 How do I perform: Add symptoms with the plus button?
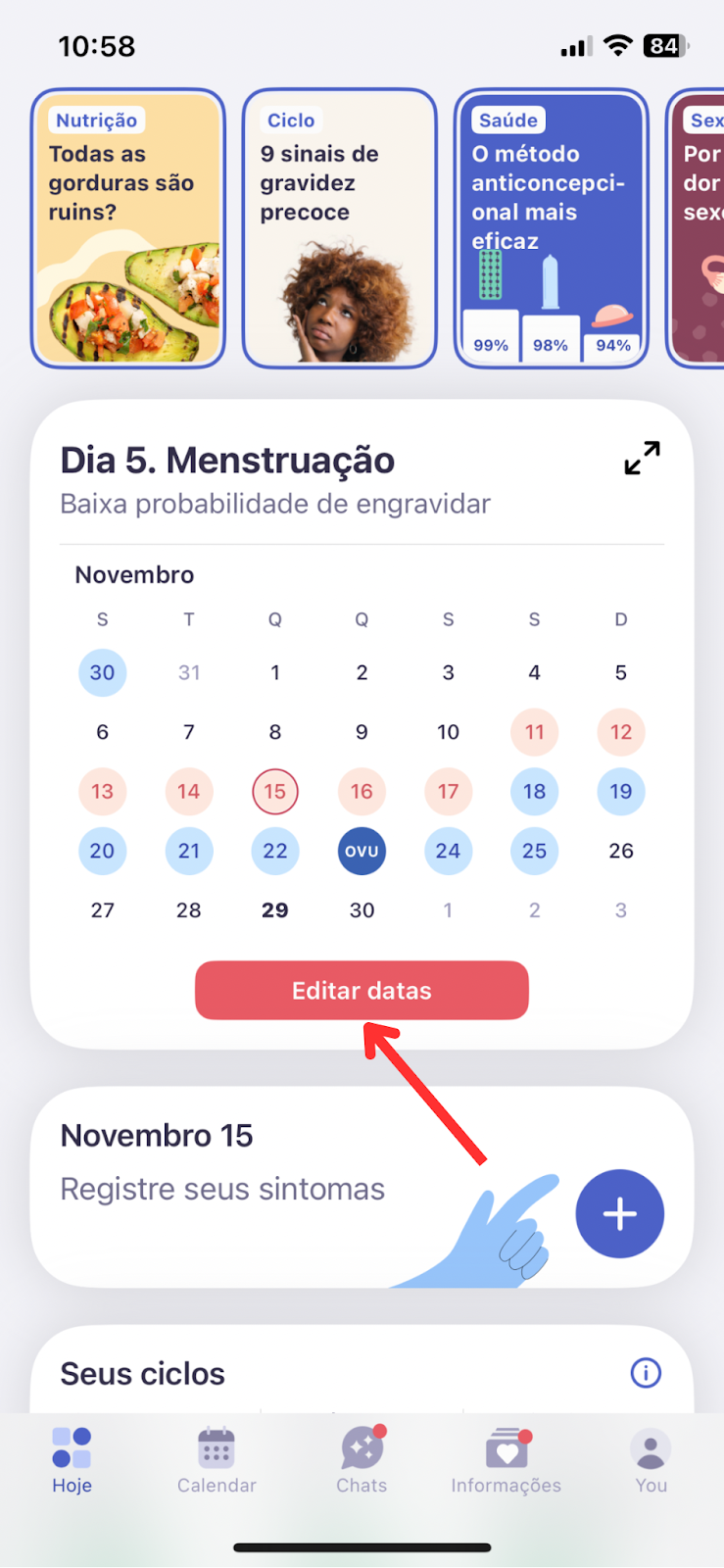(x=619, y=1214)
